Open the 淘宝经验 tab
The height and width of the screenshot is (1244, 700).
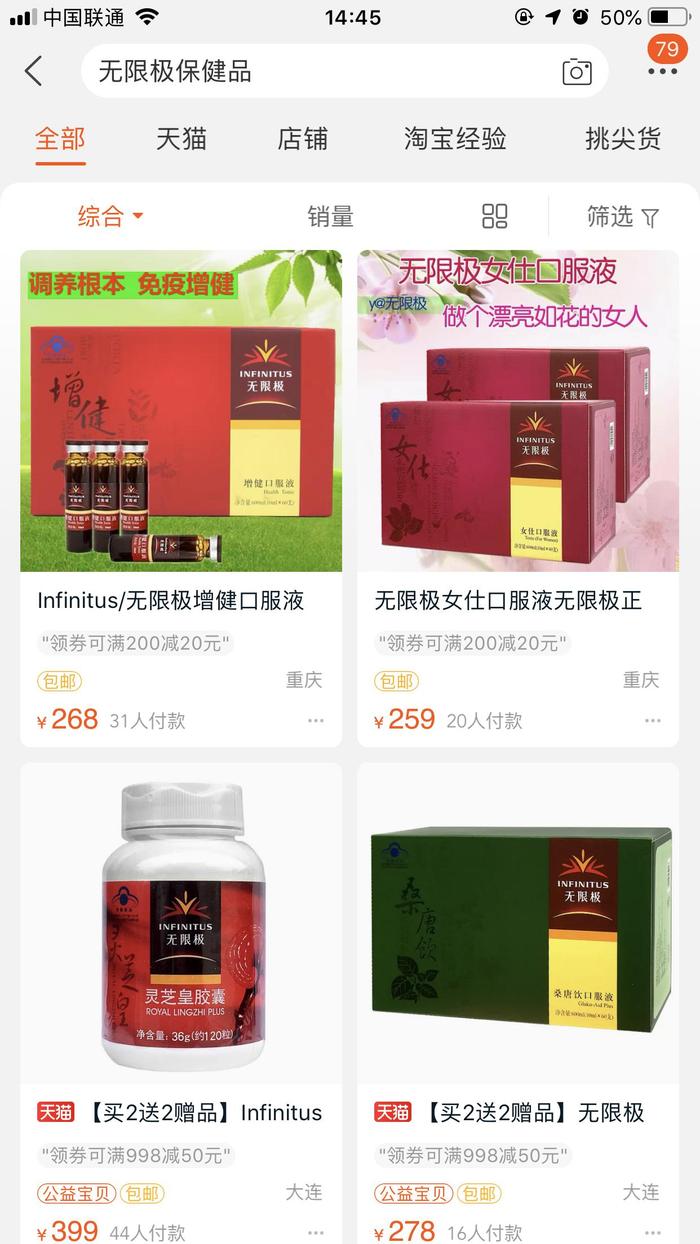[x=455, y=139]
